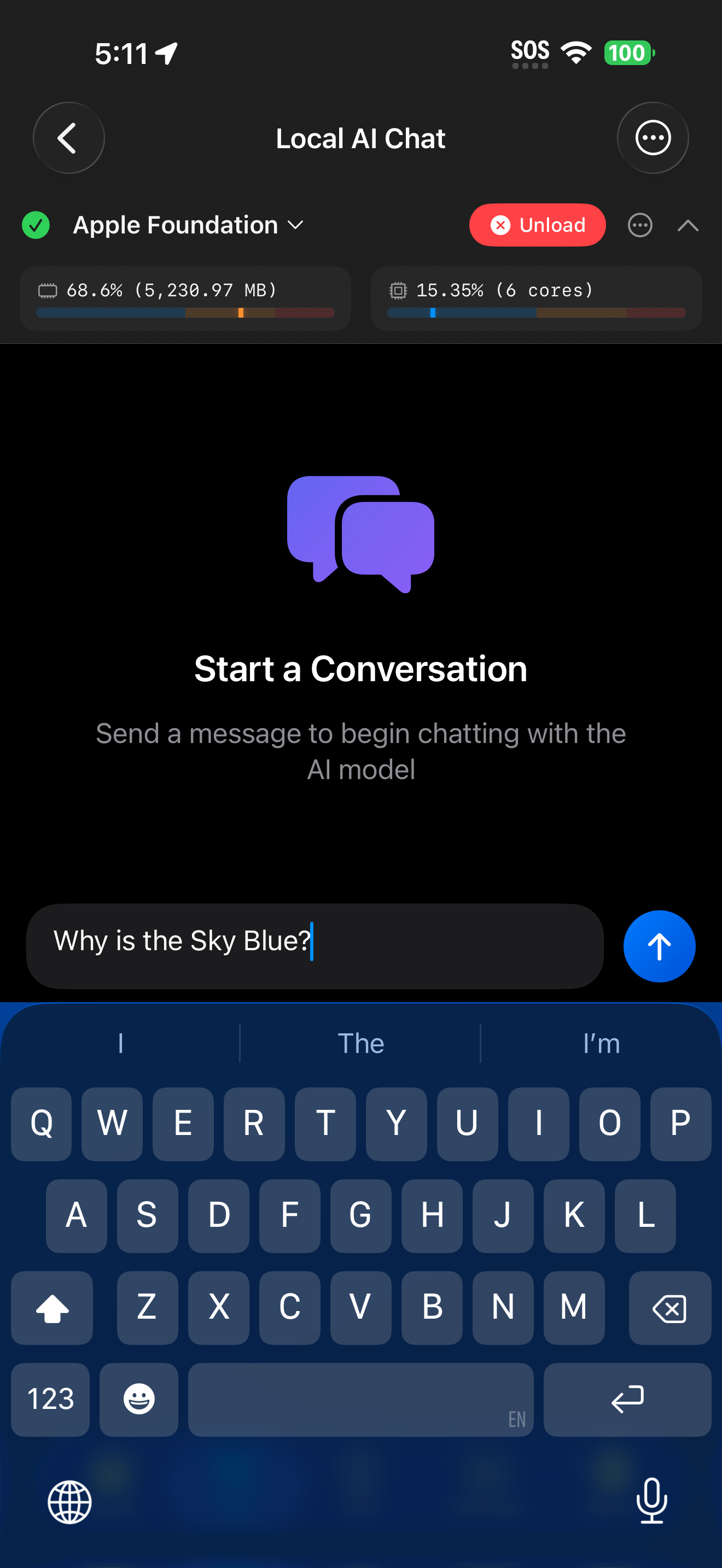Open the Apple Foundation model dropdown
722x1568 pixels.
click(185, 225)
